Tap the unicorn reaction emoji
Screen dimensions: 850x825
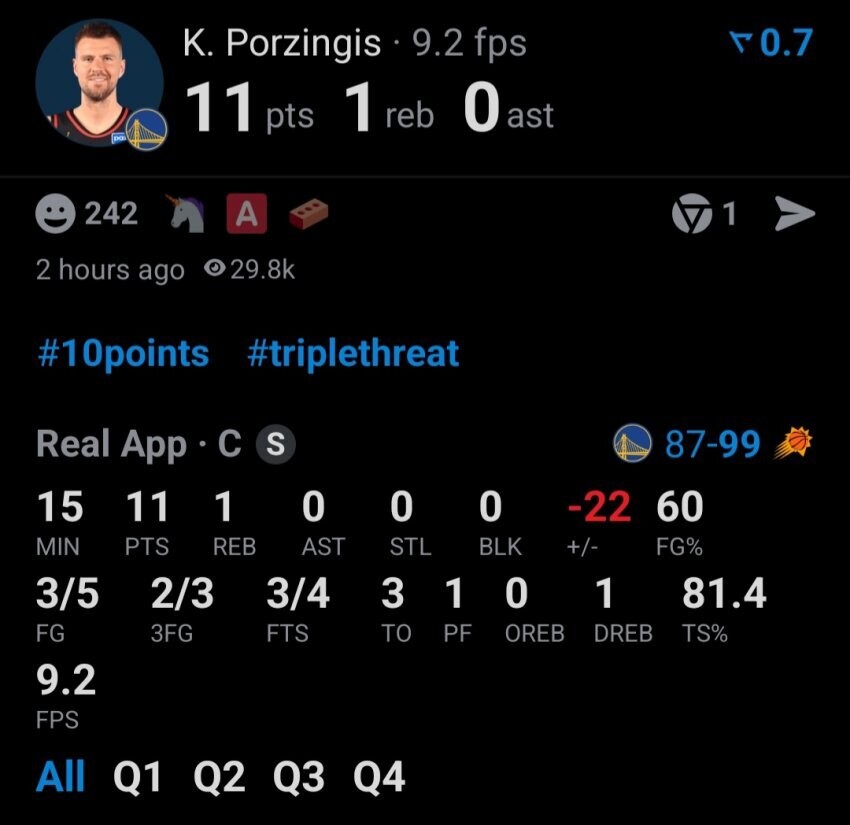tap(186, 214)
